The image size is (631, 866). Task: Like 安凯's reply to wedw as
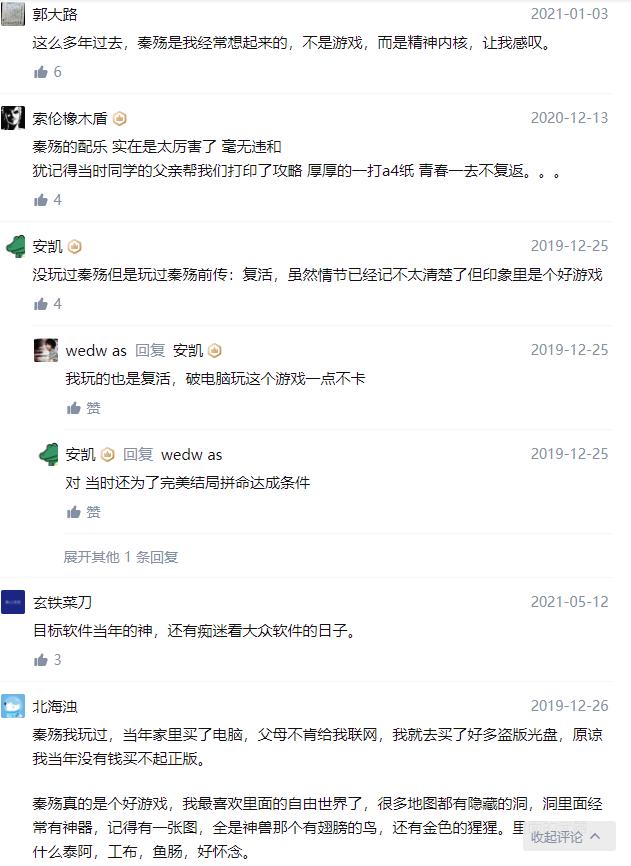[x=74, y=512]
